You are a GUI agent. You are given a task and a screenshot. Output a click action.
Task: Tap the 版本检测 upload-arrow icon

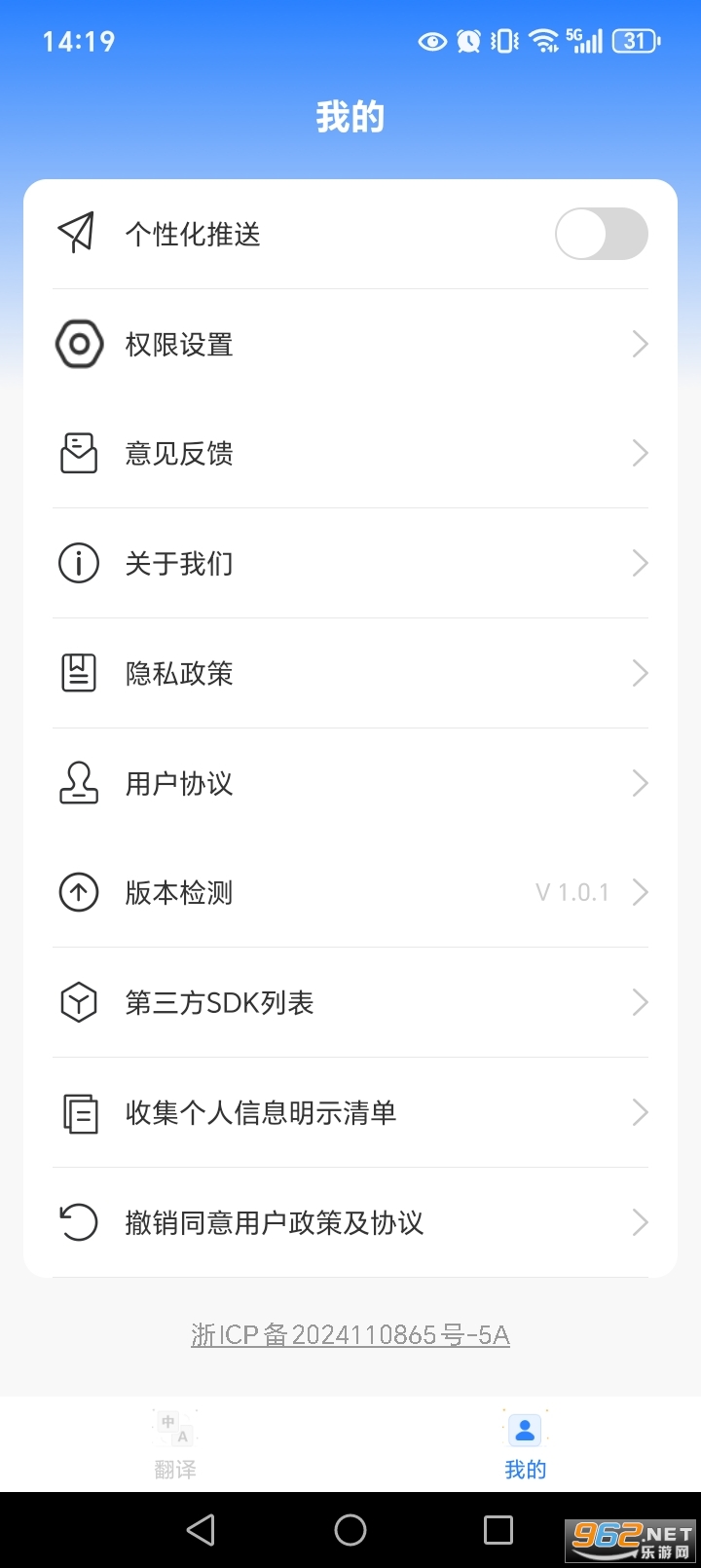pos(78,892)
